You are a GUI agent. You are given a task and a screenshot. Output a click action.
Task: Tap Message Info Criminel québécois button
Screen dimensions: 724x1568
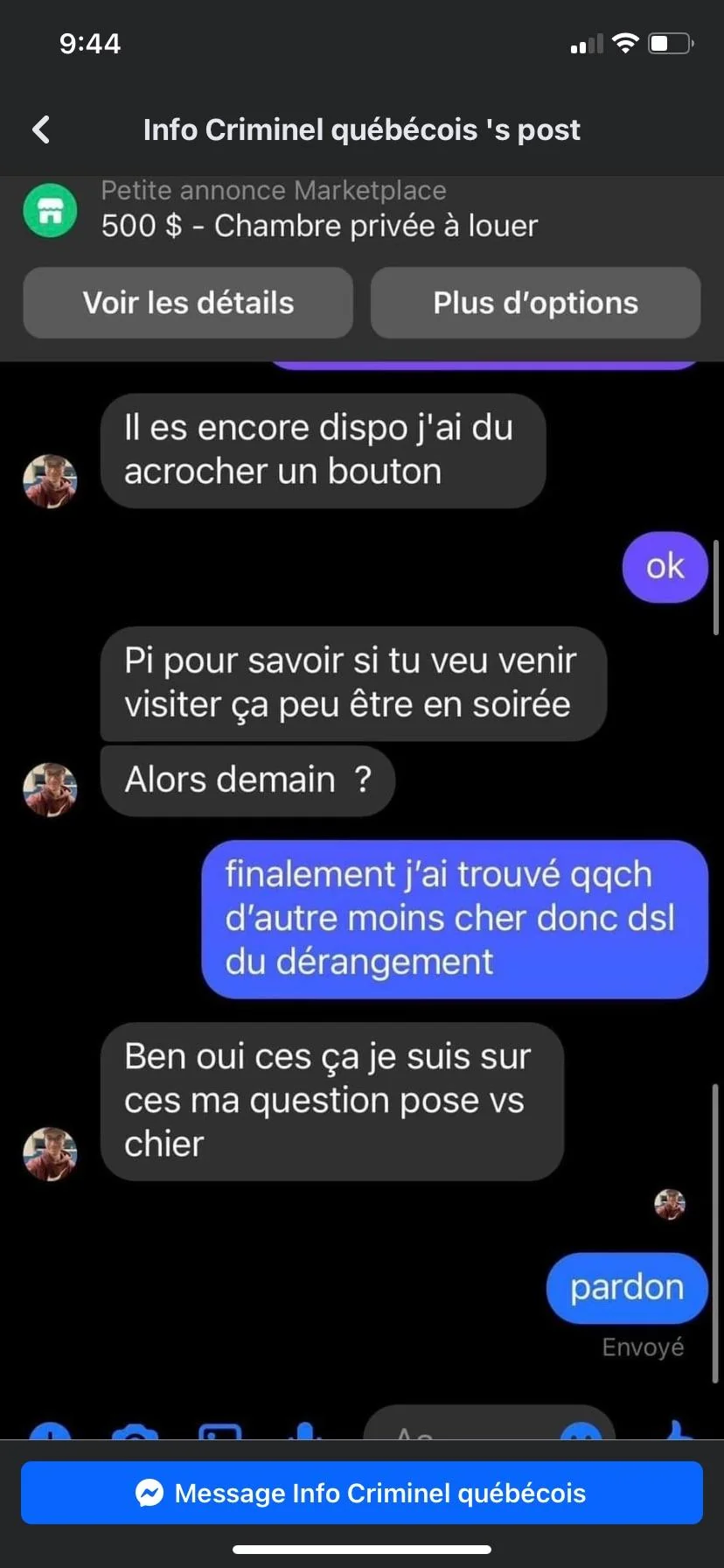[x=362, y=1493]
